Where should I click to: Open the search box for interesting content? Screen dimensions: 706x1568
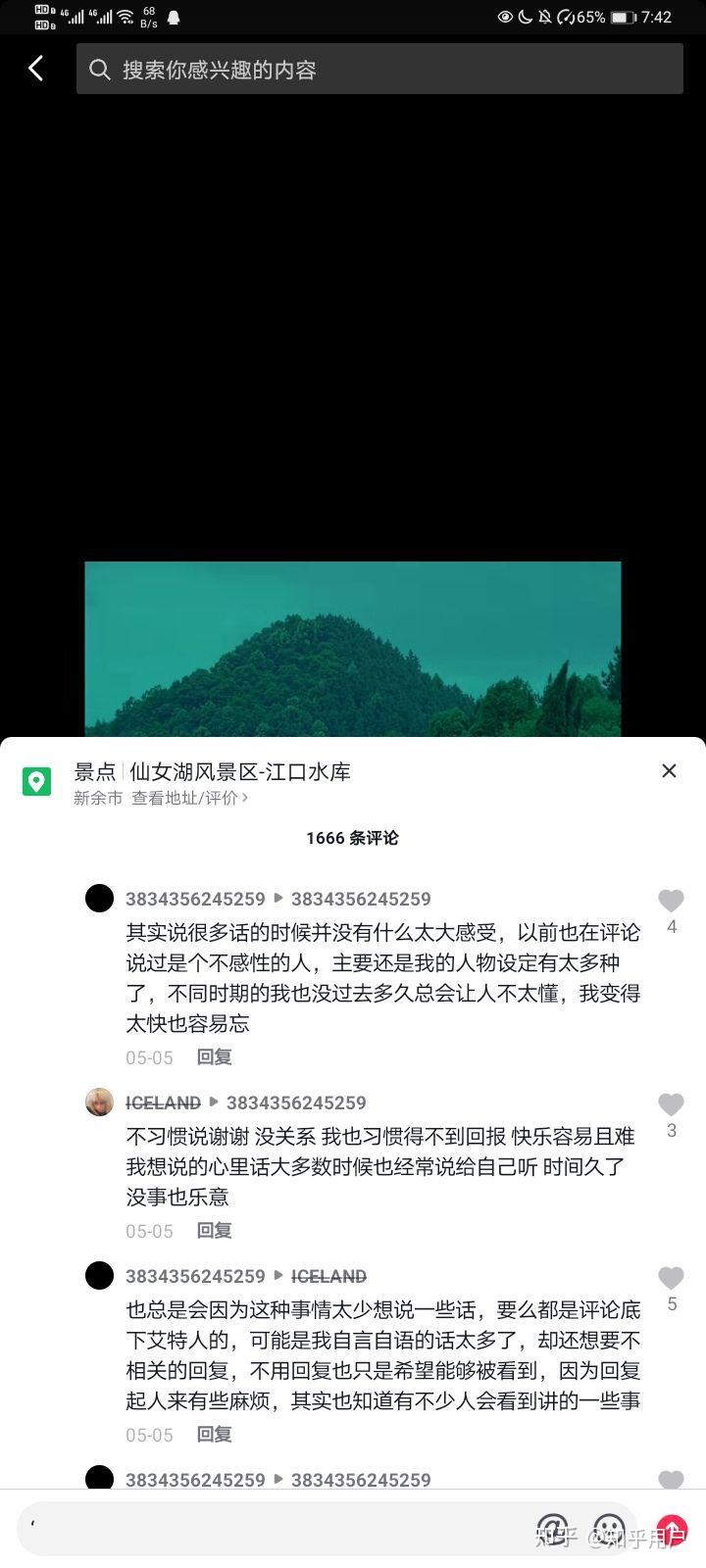(379, 69)
